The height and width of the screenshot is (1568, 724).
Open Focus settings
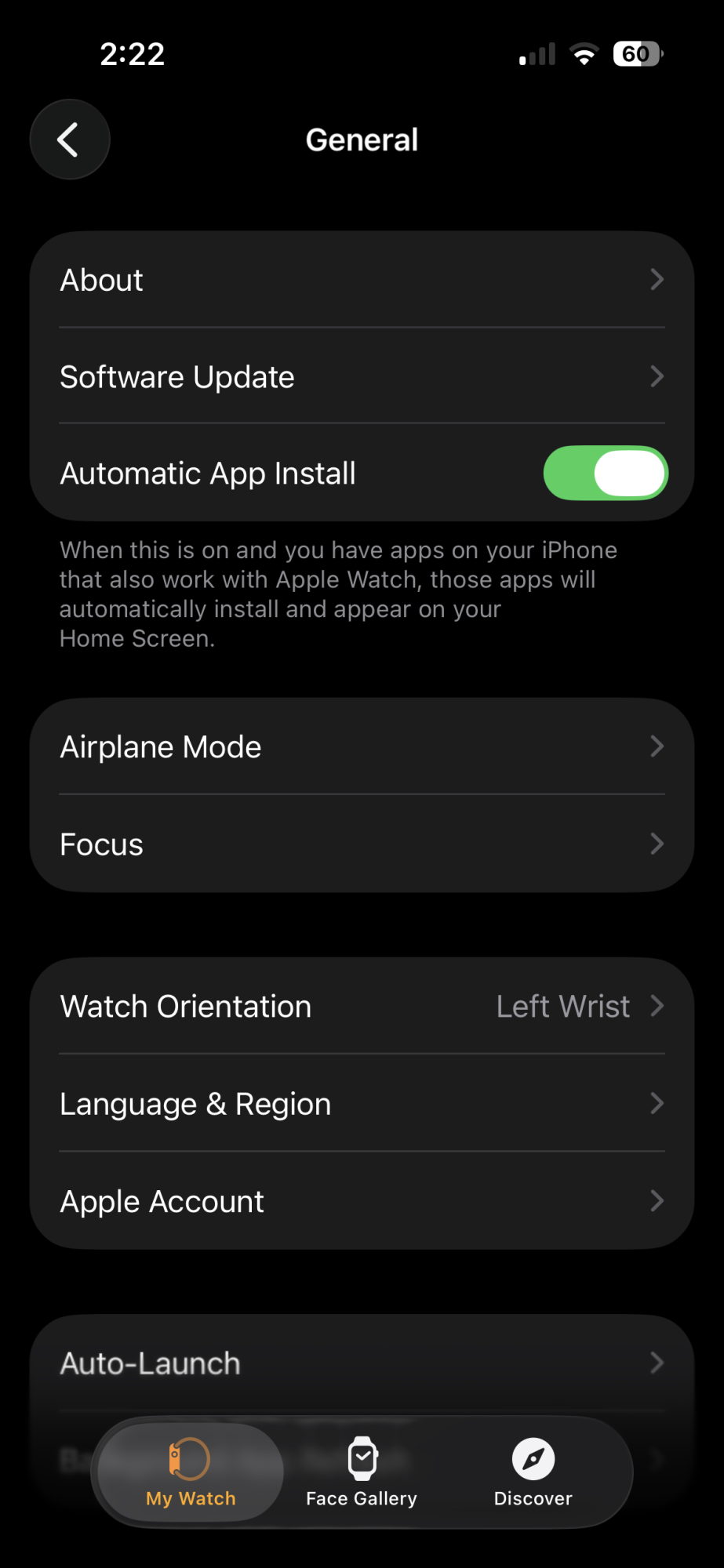click(x=361, y=844)
